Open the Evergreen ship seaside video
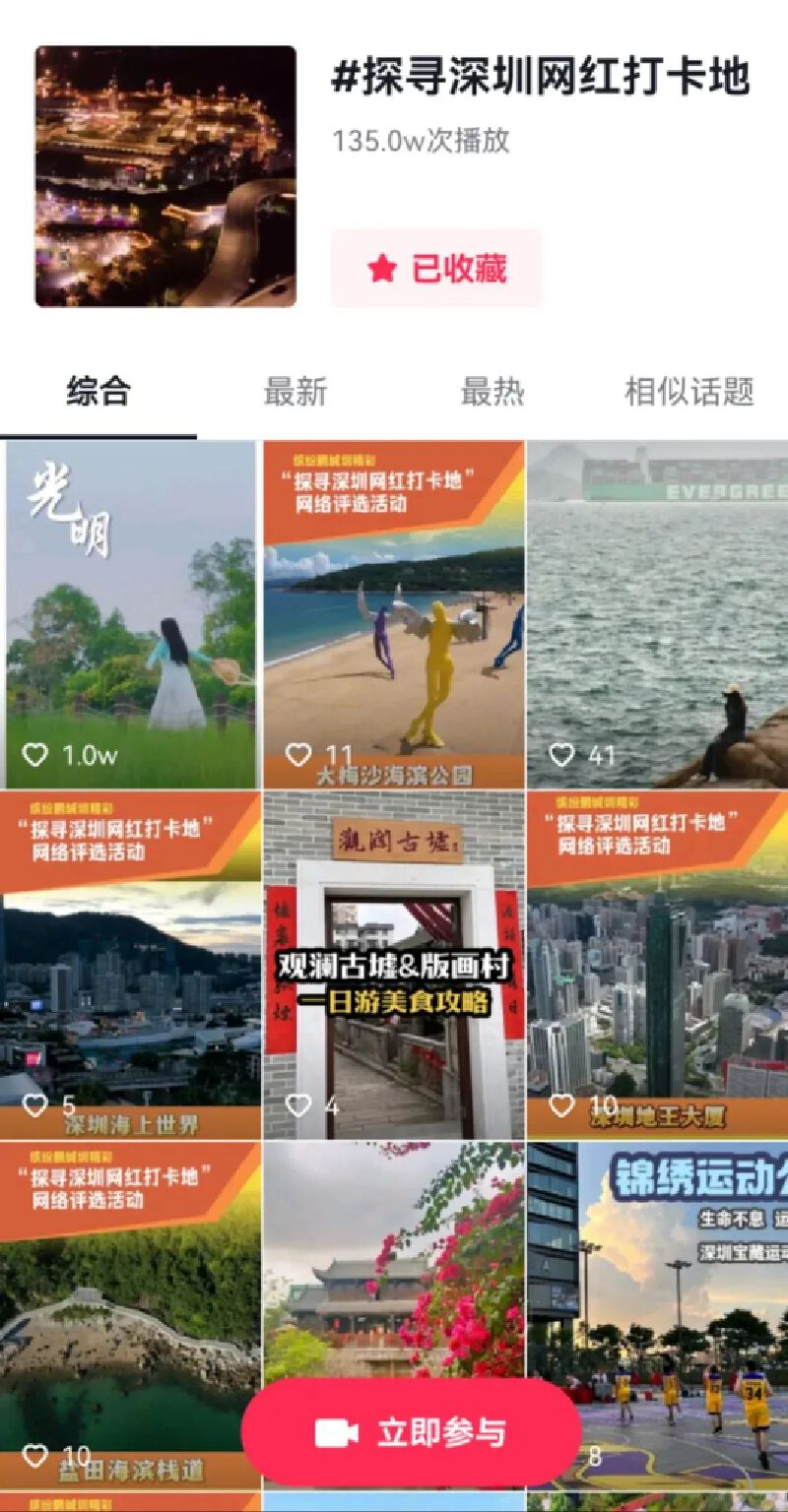The image size is (788, 1512). [x=657, y=614]
